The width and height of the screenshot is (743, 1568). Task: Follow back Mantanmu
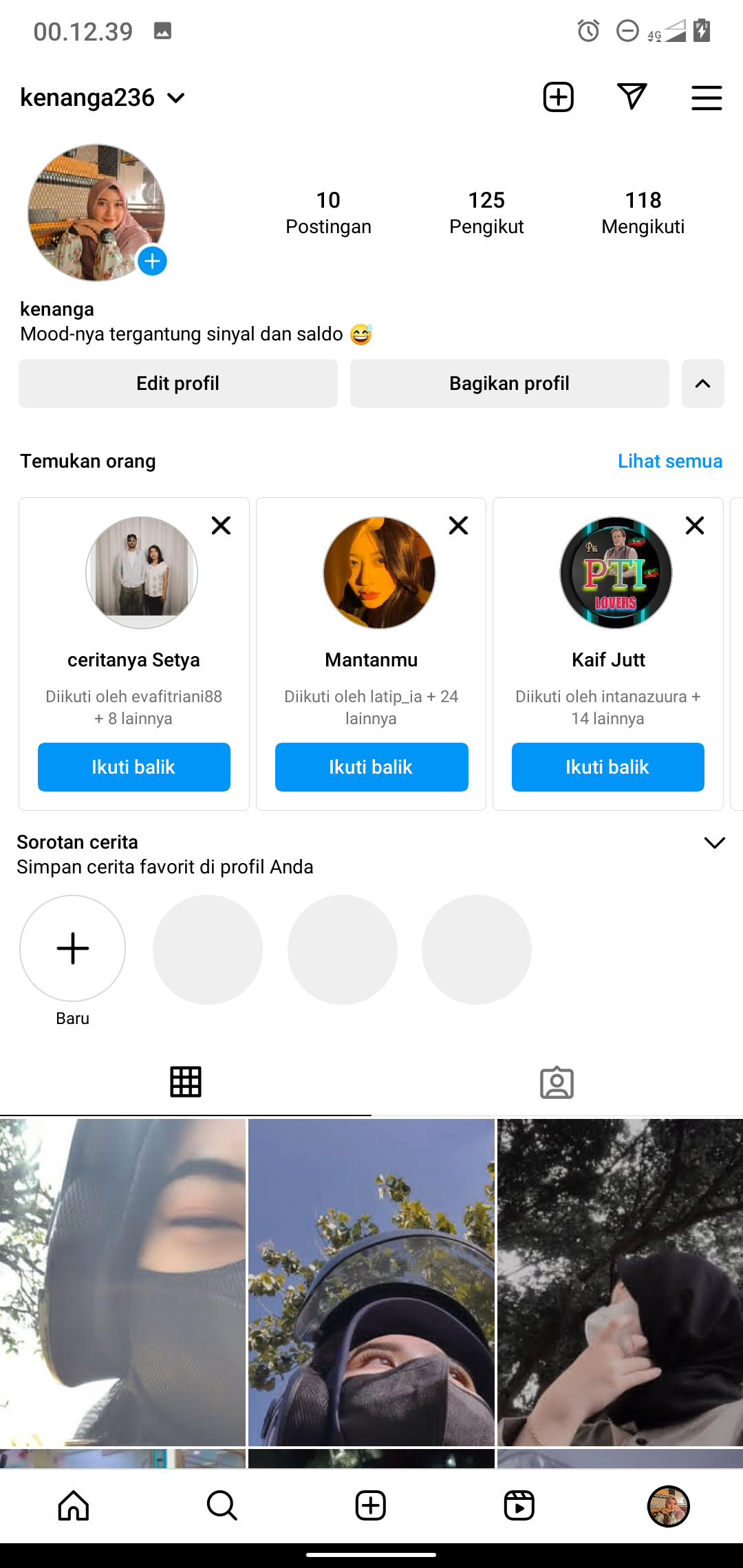tap(371, 767)
